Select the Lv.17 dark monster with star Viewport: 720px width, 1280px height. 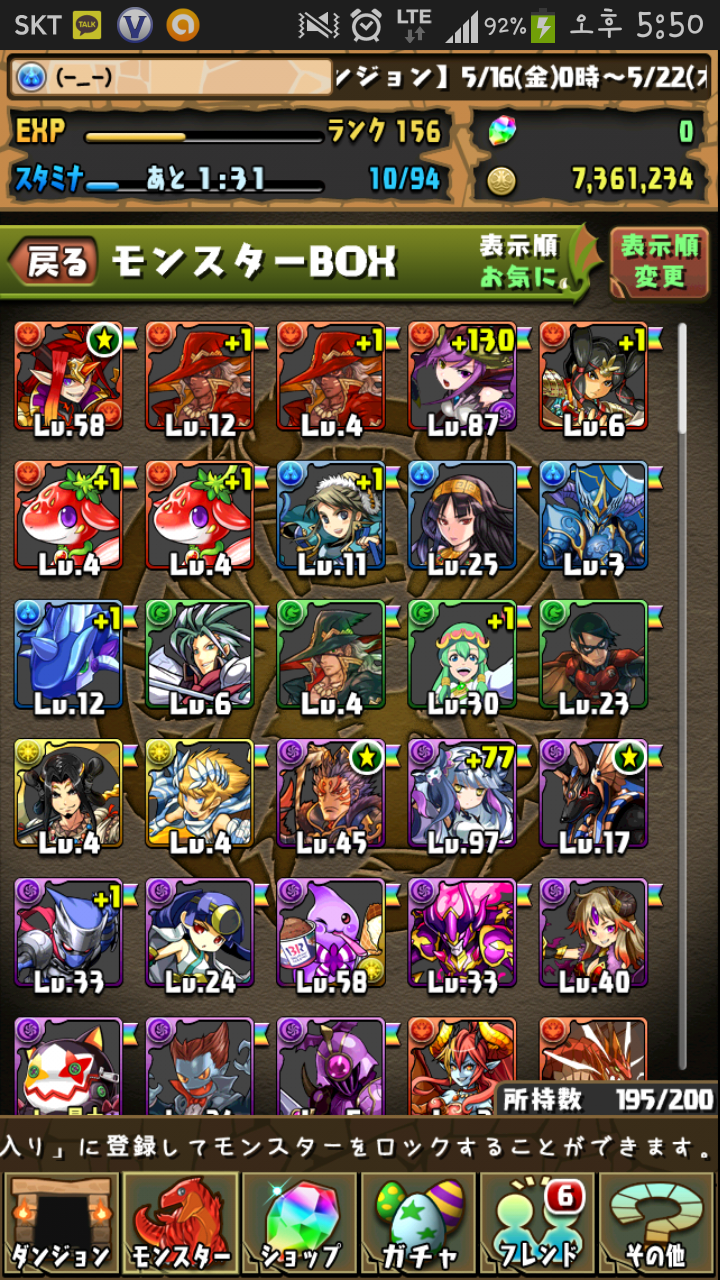[593, 793]
